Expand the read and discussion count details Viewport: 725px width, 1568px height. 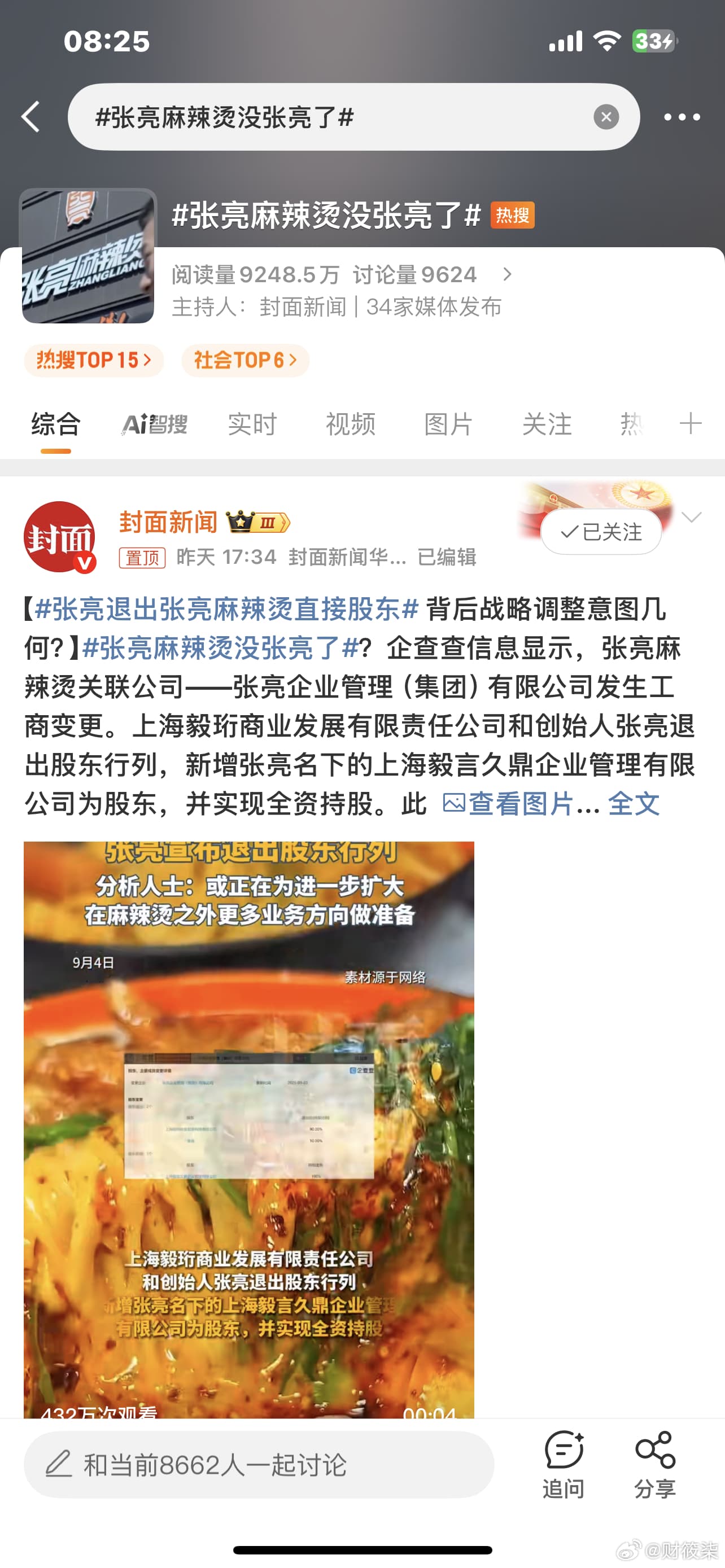tap(506, 274)
